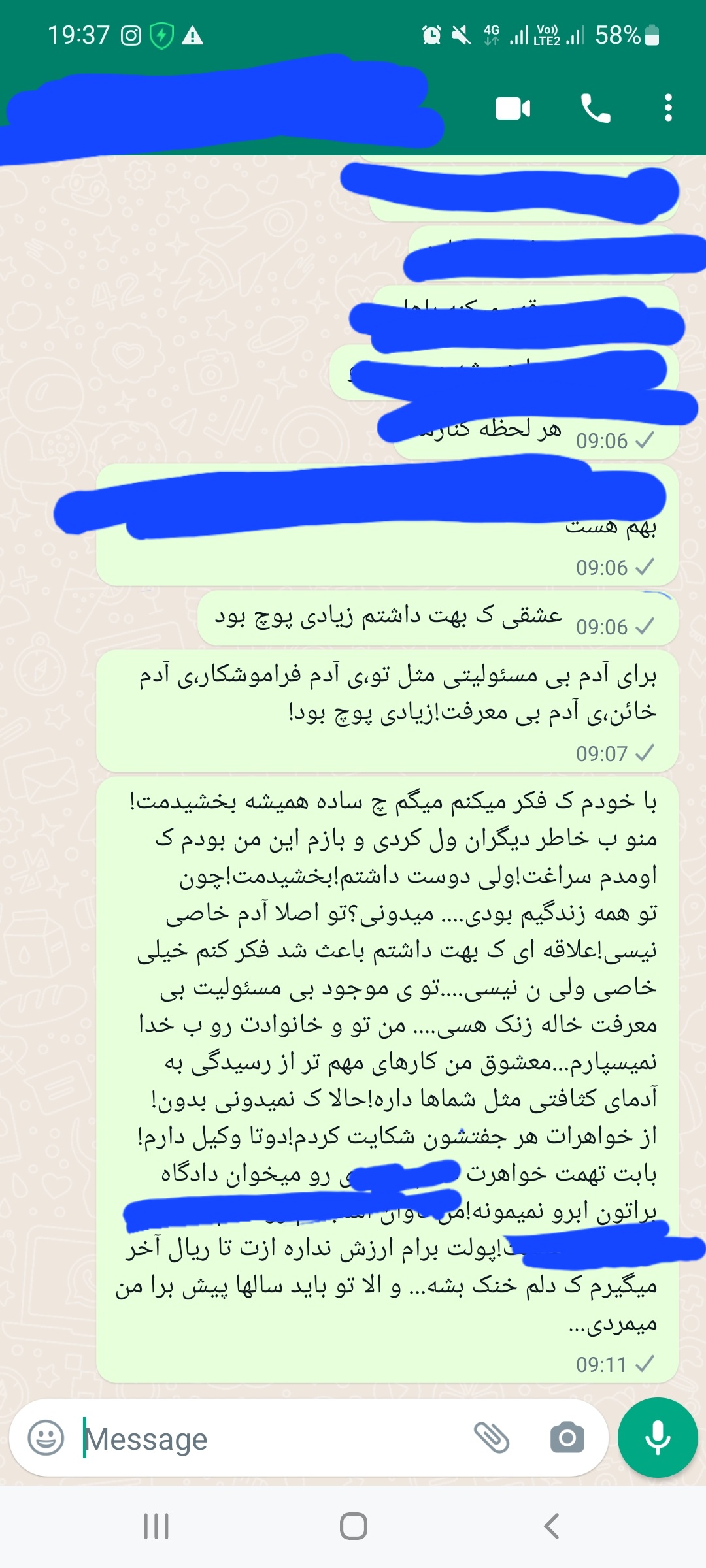This screenshot has width=706, height=1568.
Task: Open the camera from the message bar
Action: (x=567, y=1437)
